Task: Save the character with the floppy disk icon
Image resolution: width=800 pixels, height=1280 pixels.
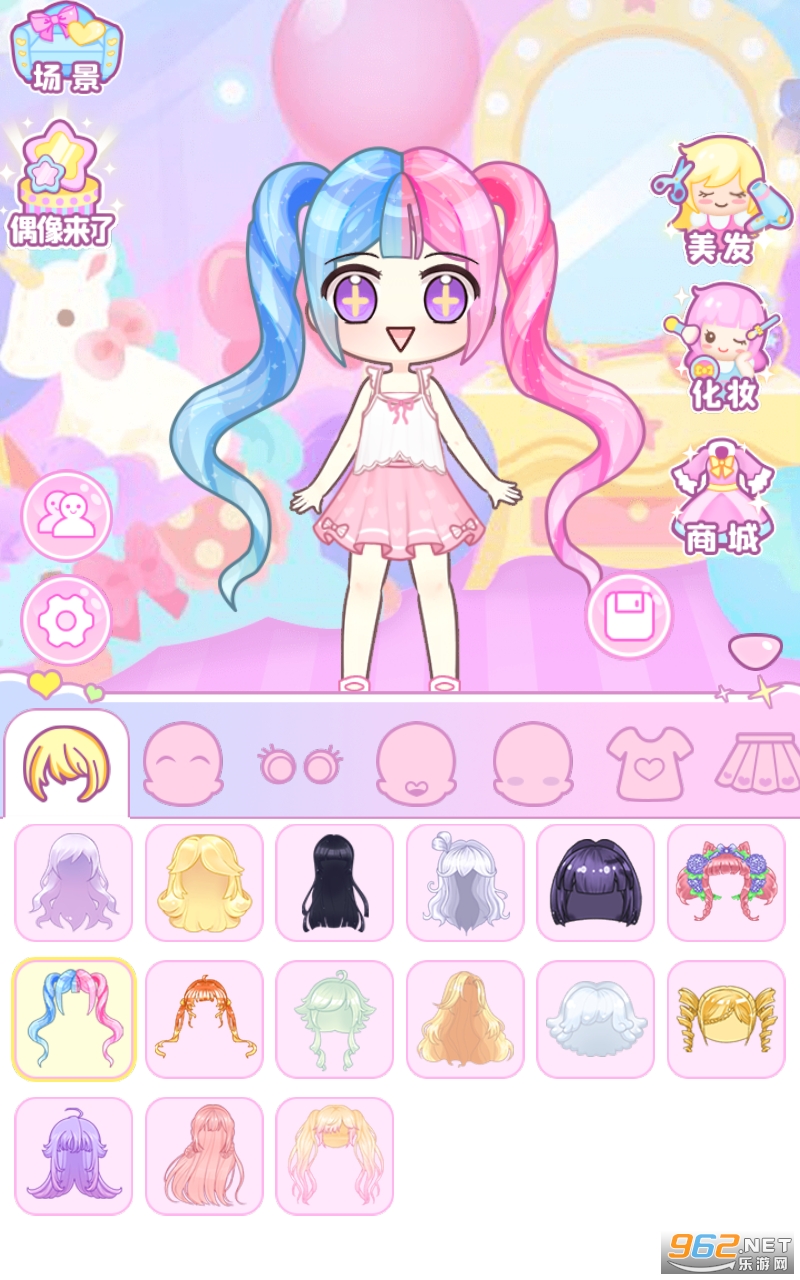Action: (628, 613)
